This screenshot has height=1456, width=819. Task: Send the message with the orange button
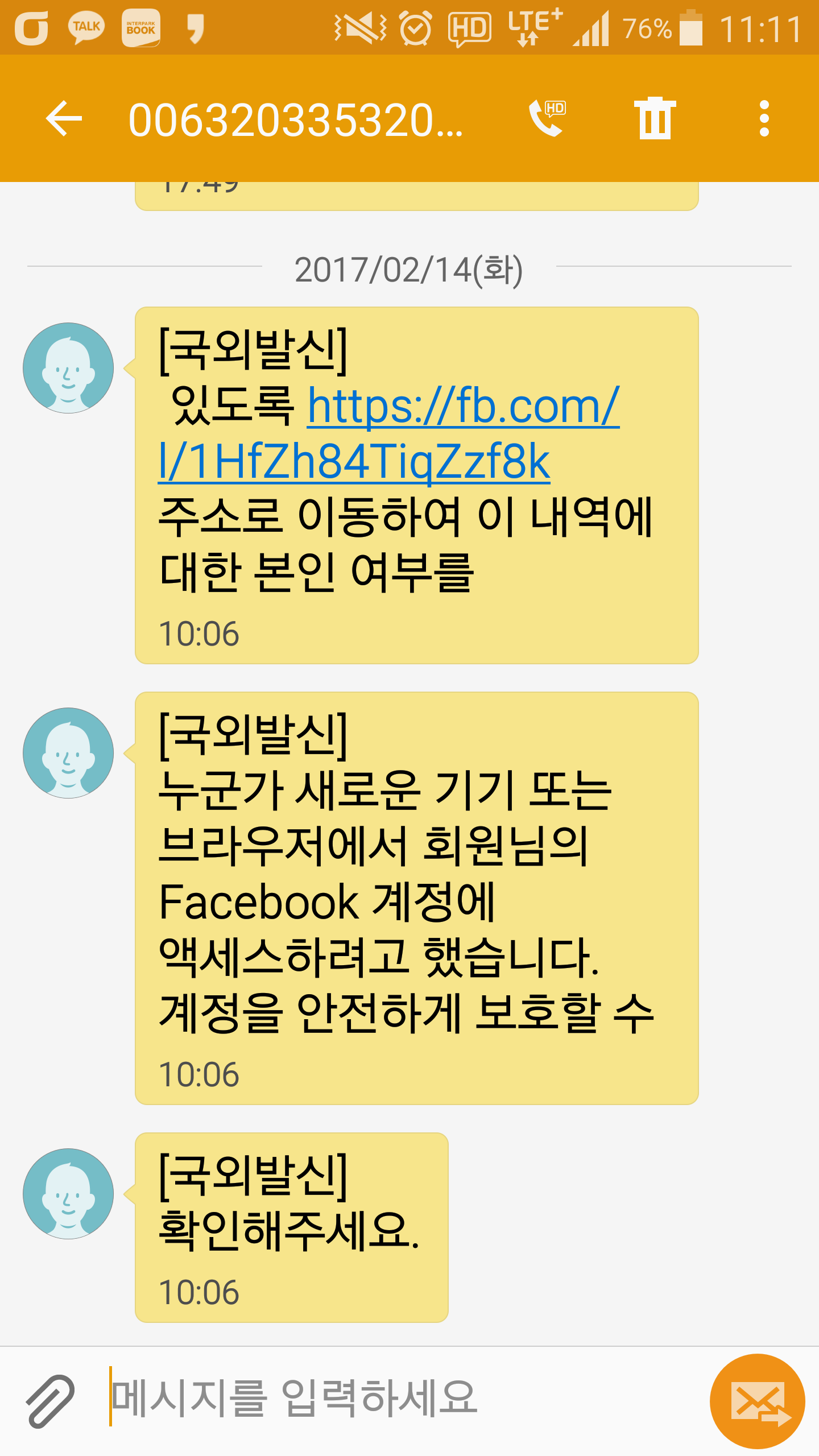click(x=757, y=1401)
